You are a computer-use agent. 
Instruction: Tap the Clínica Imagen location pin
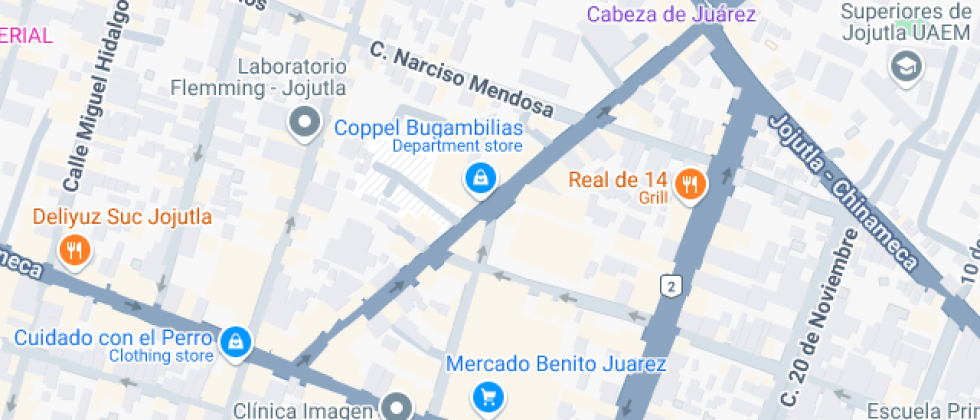click(399, 406)
